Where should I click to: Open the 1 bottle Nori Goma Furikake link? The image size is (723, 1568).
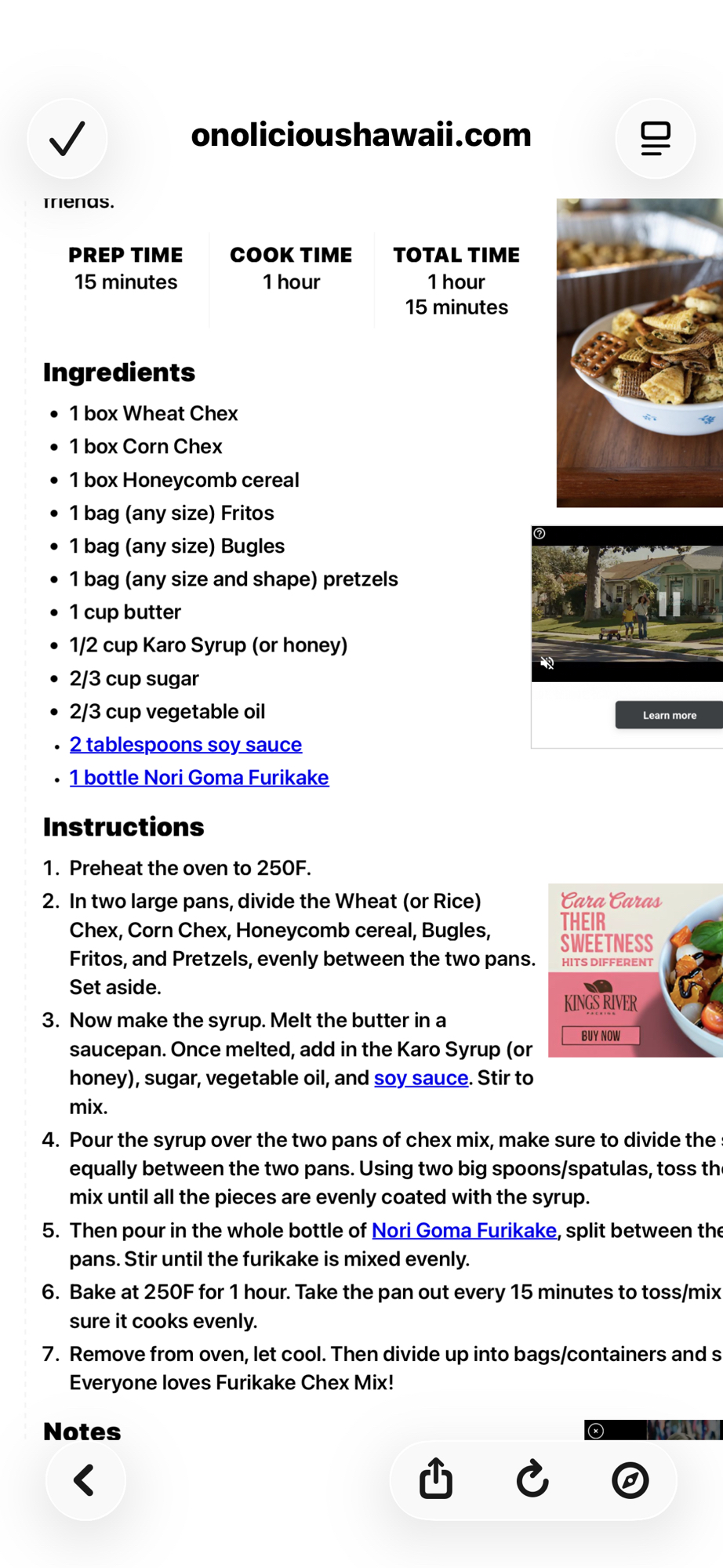[x=199, y=778]
